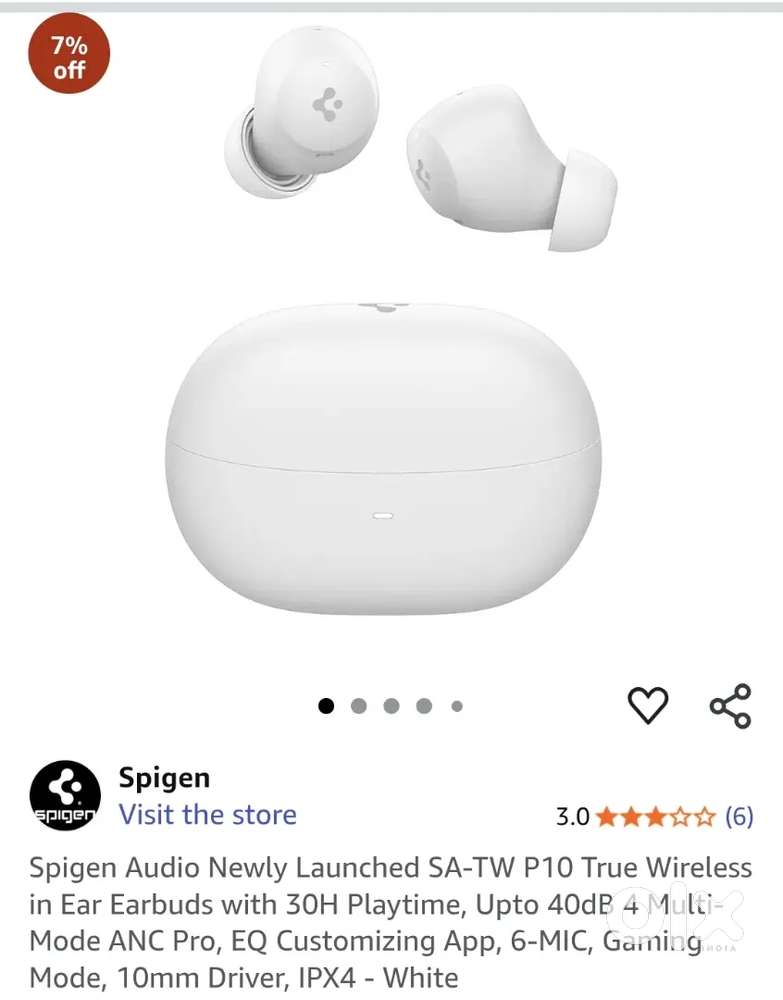The height and width of the screenshot is (1000, 783).
Task: Share this Spigen earbuds listing
Action: click(x=730, y=706)
